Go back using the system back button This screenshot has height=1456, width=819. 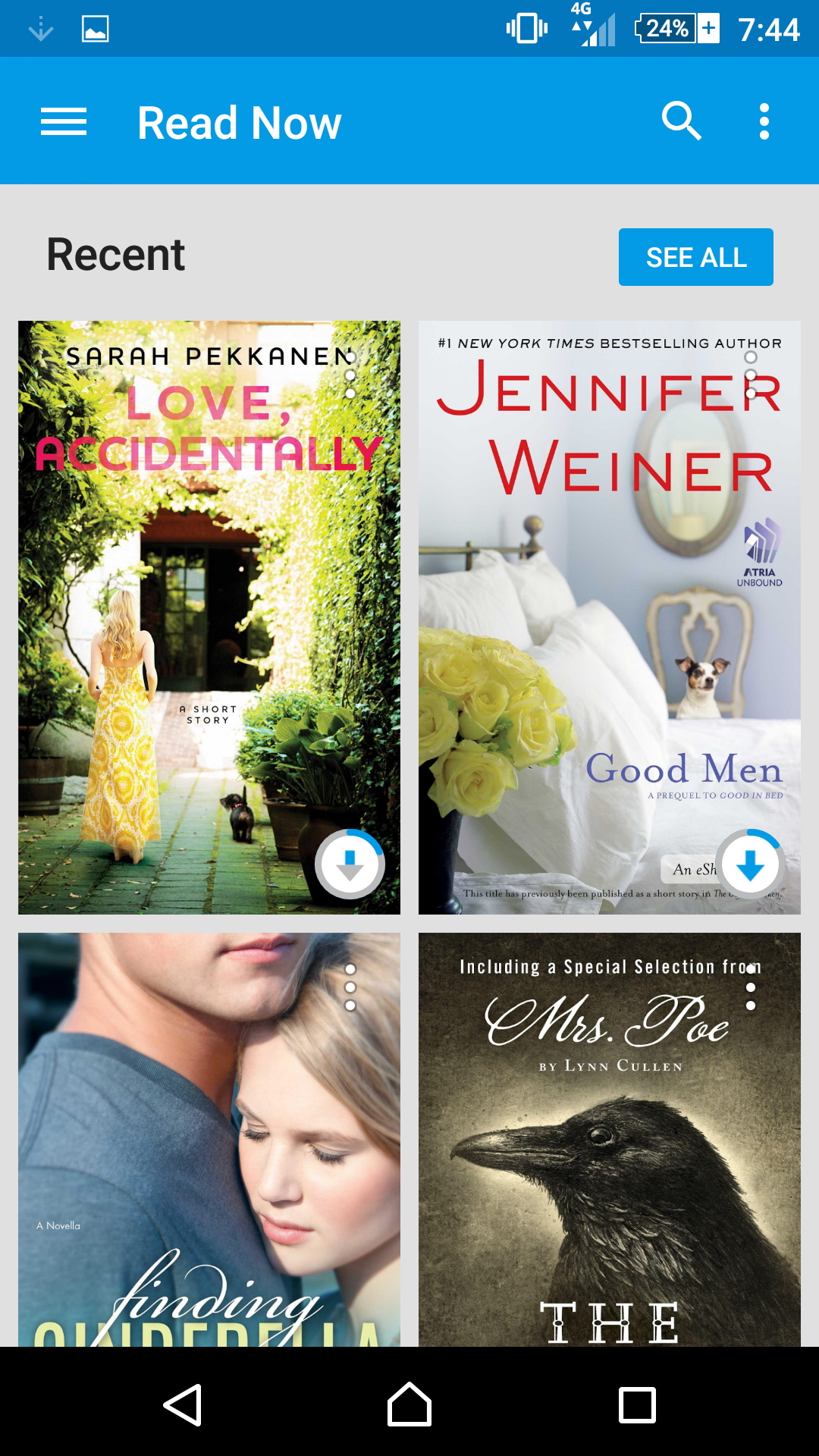[183, 1404]
